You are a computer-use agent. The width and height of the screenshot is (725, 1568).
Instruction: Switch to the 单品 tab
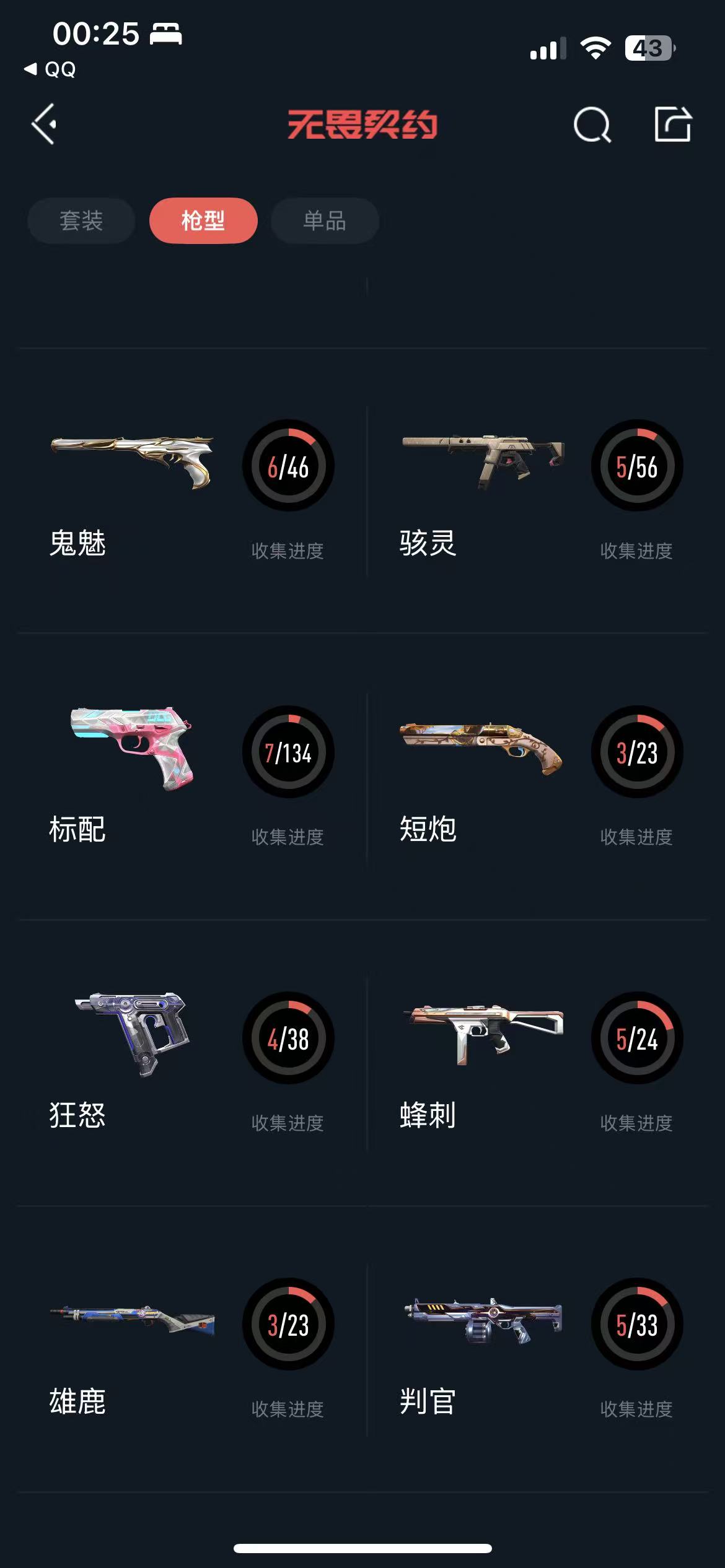pos(325,221)
